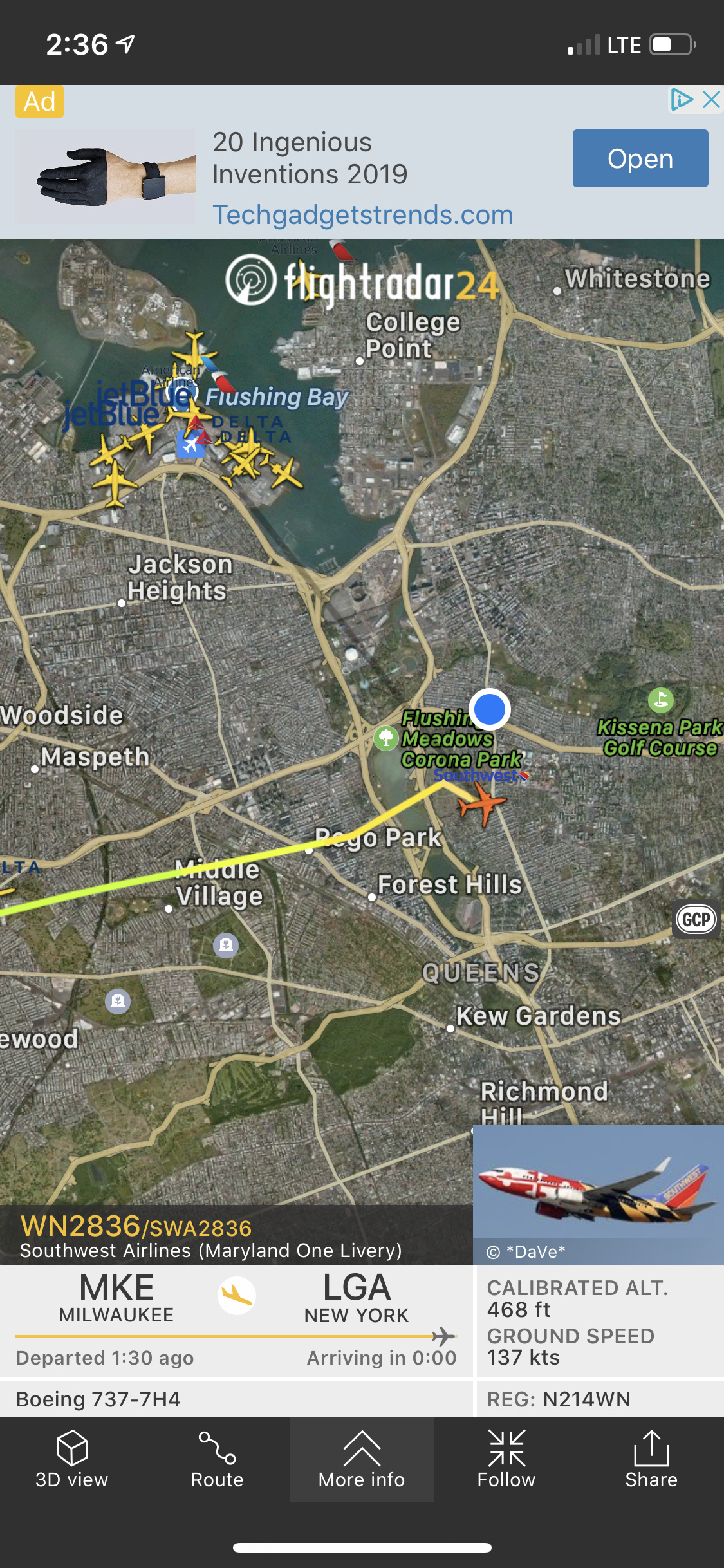The image size is (724, 1568).
Task: Follow this flight on the map
Action: [x=506, y=1460]
